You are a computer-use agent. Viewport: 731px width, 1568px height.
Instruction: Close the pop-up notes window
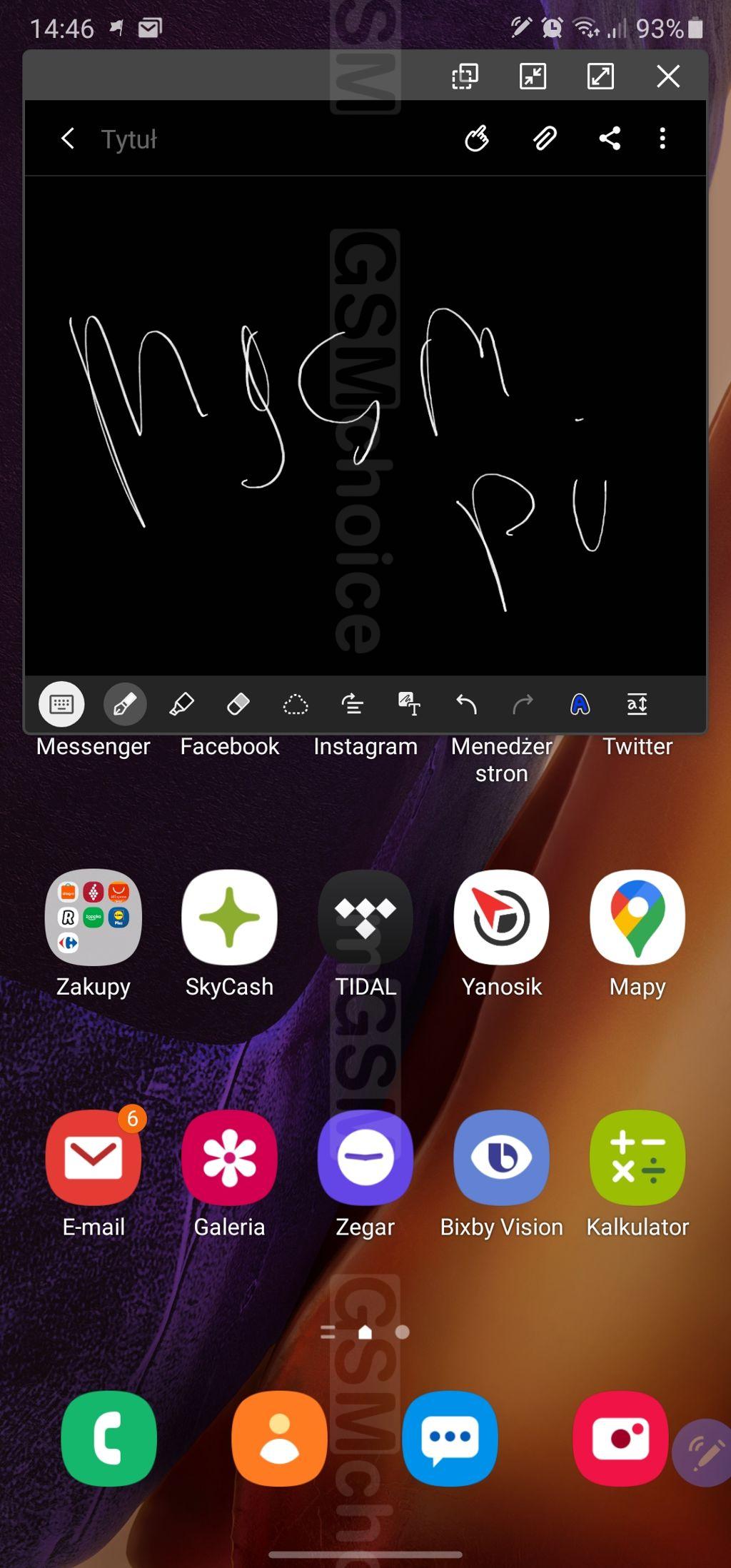pos(667,76)
